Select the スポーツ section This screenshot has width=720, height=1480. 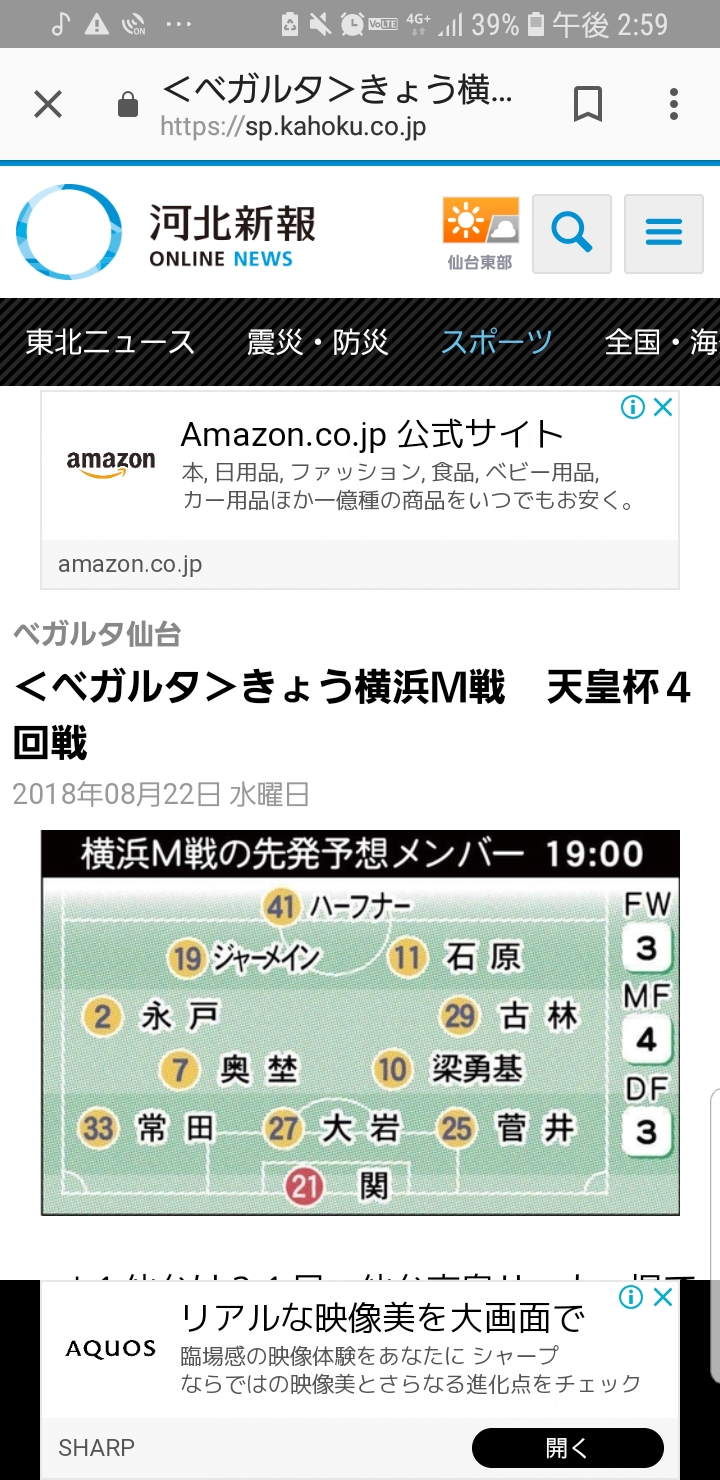[x=496, y=342]
